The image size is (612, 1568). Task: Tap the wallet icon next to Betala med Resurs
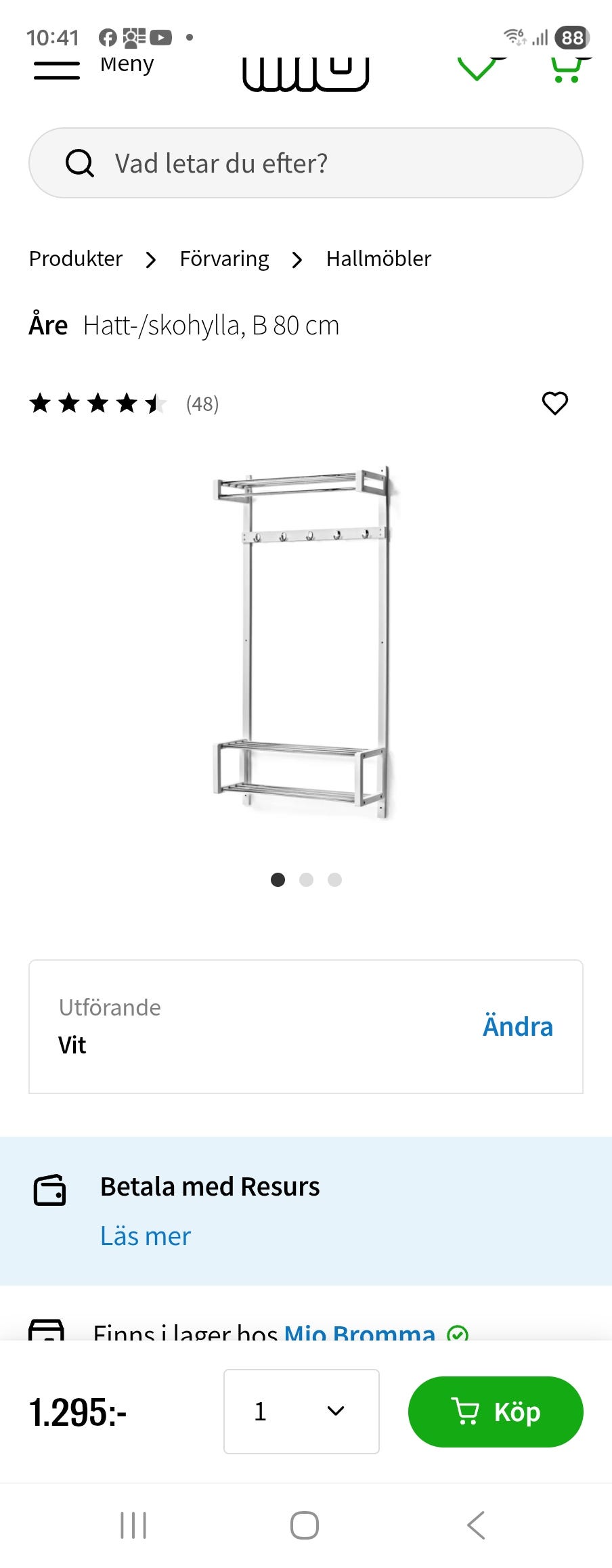click(x=49, y=1186)
